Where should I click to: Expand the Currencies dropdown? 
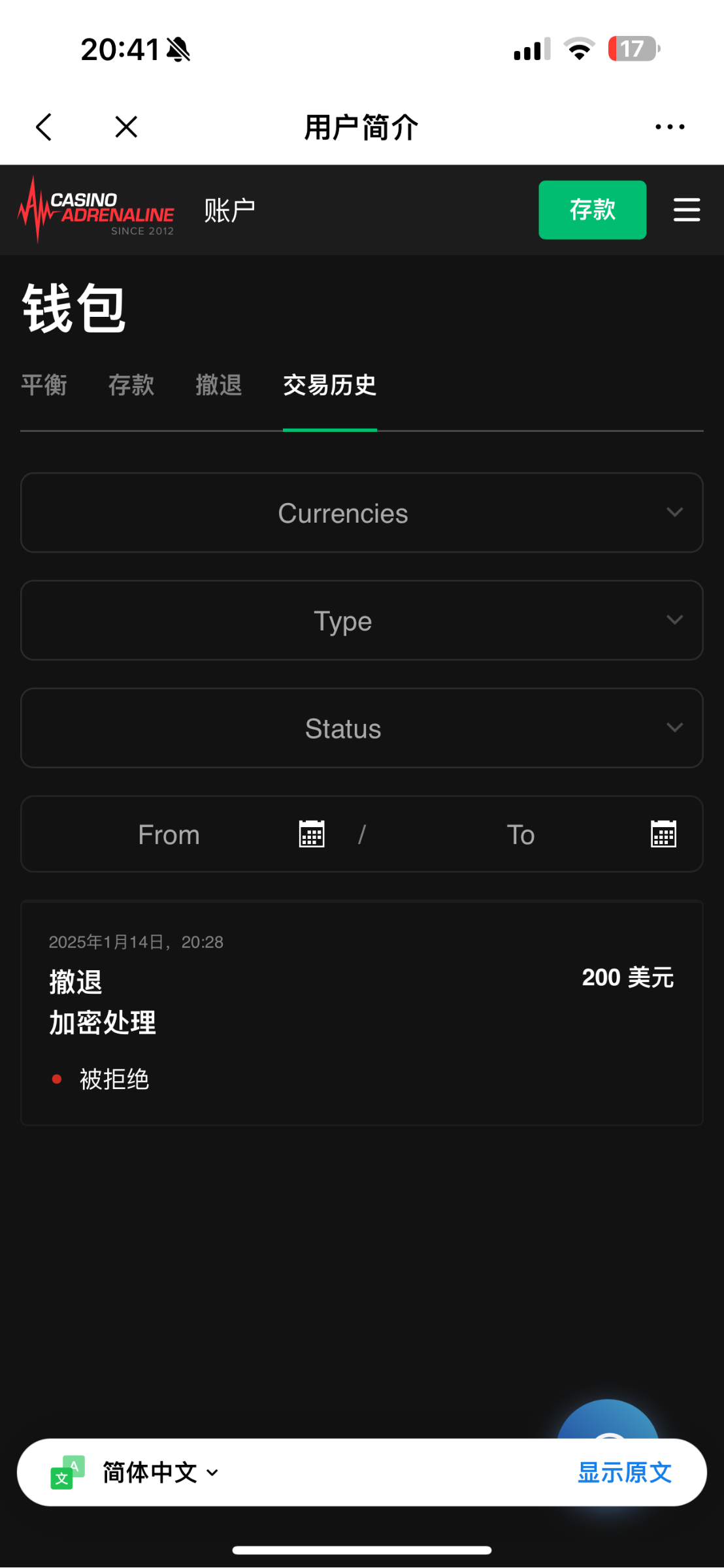coord(362,513)
